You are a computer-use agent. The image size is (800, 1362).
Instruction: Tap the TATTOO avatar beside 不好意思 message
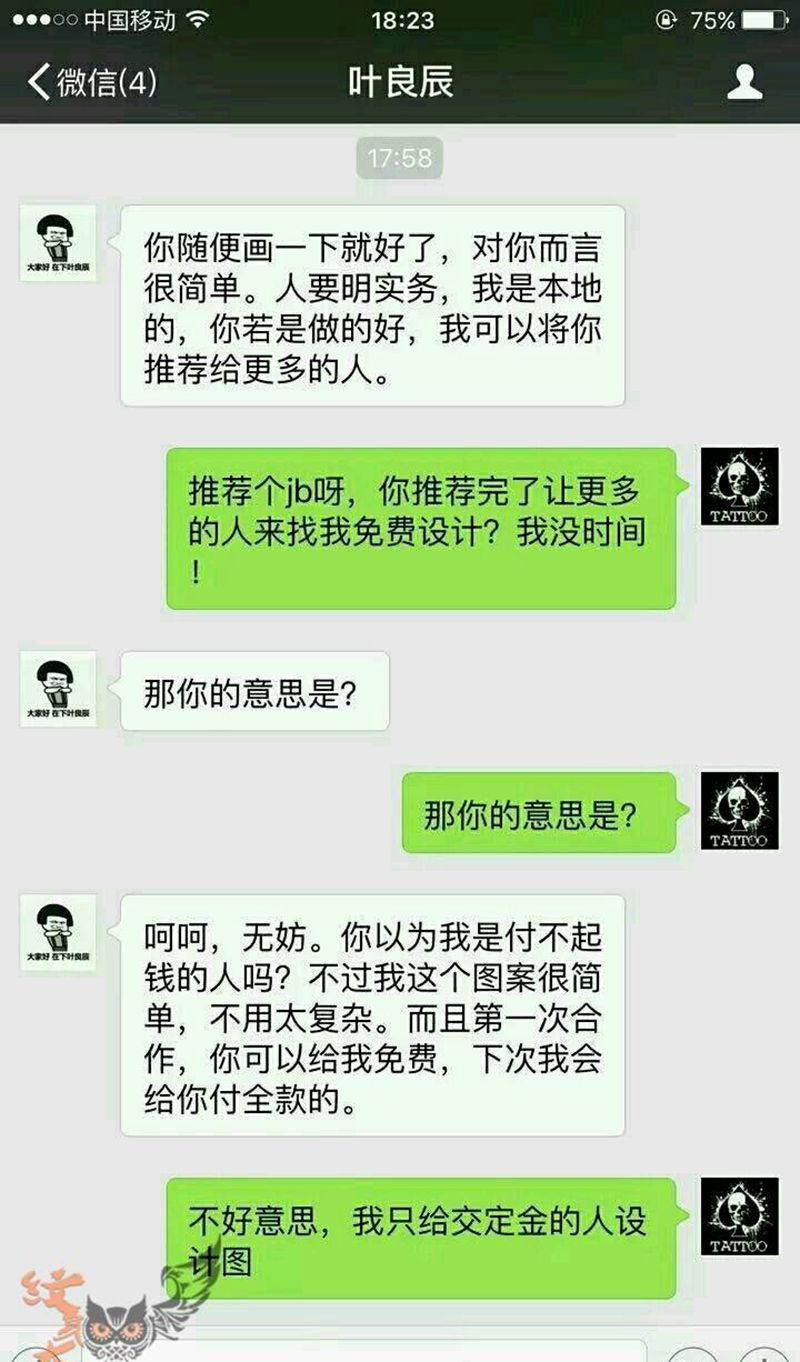pos(739,1216)
